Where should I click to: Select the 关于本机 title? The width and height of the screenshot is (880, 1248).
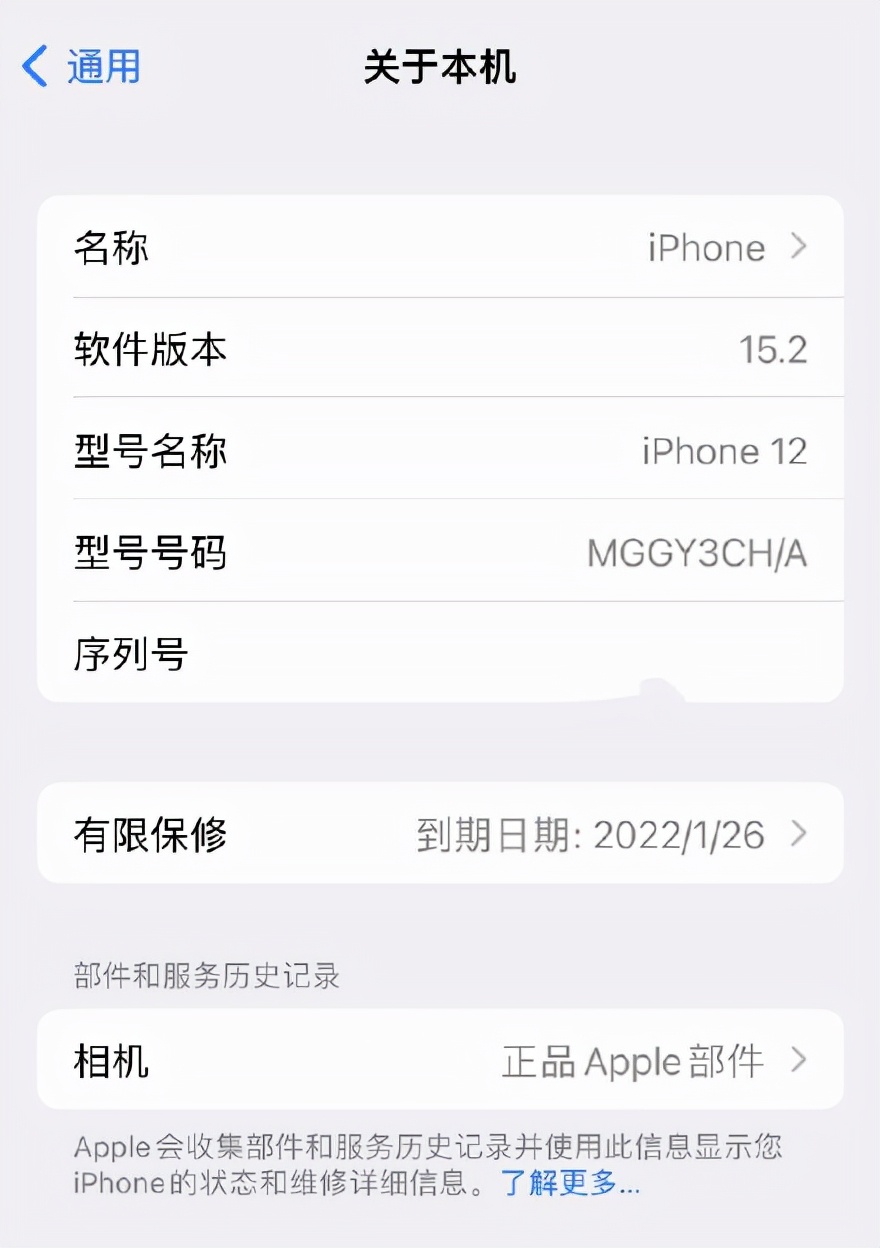point(440,68)
